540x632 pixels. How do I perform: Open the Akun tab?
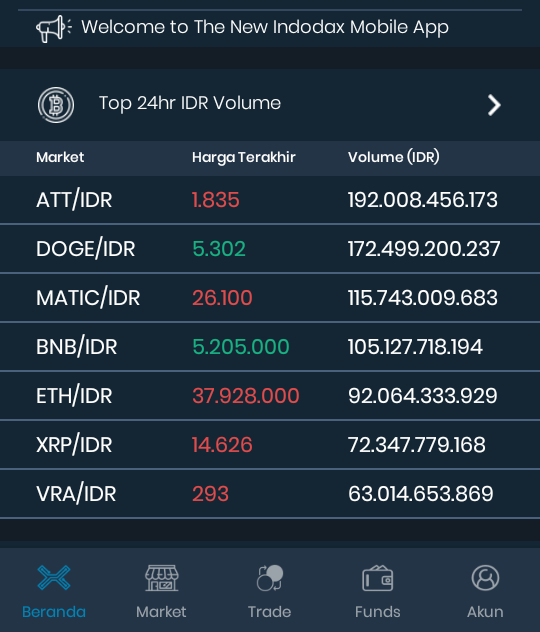[486, 591]
